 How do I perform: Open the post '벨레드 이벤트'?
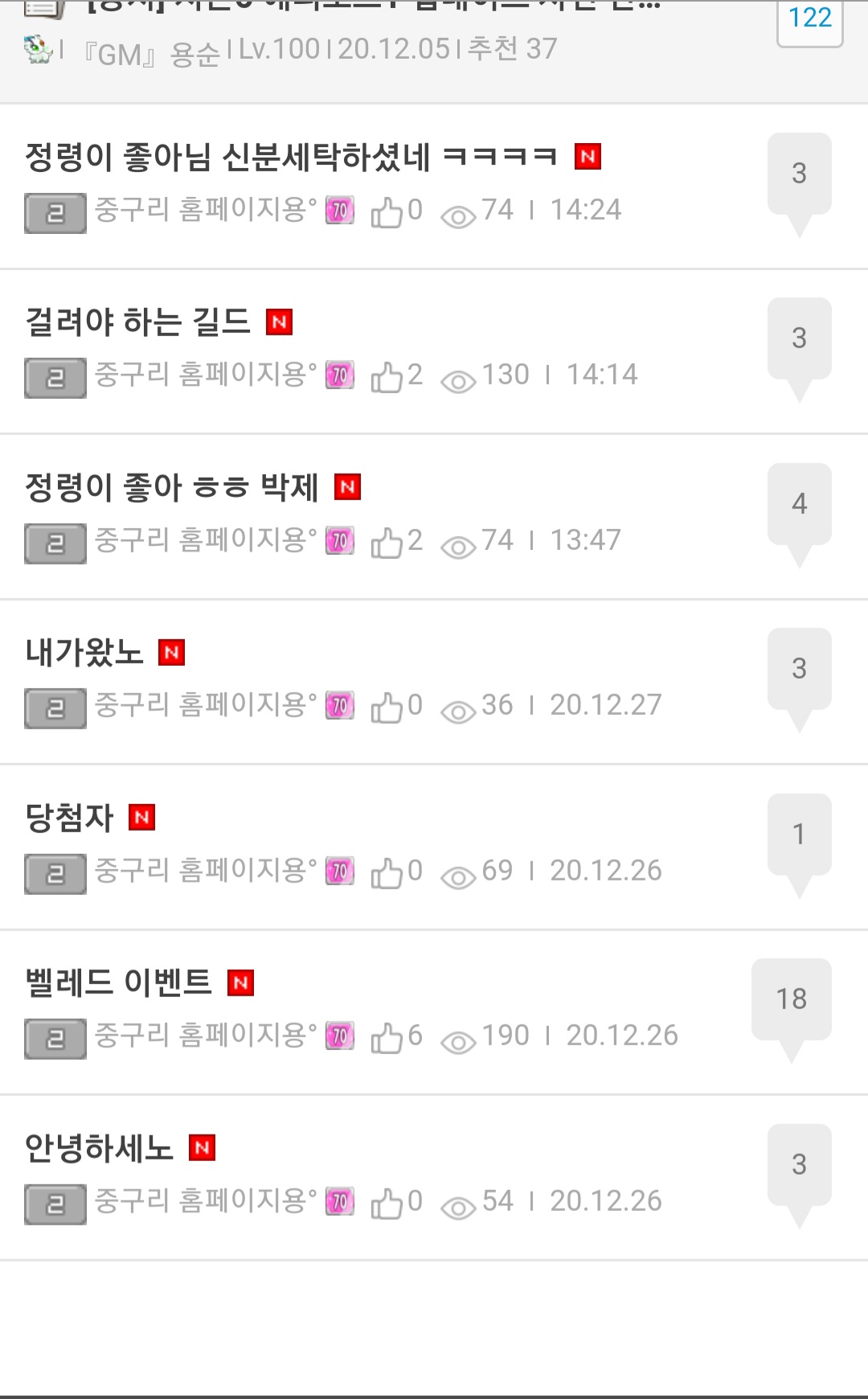tap(119, 983)
